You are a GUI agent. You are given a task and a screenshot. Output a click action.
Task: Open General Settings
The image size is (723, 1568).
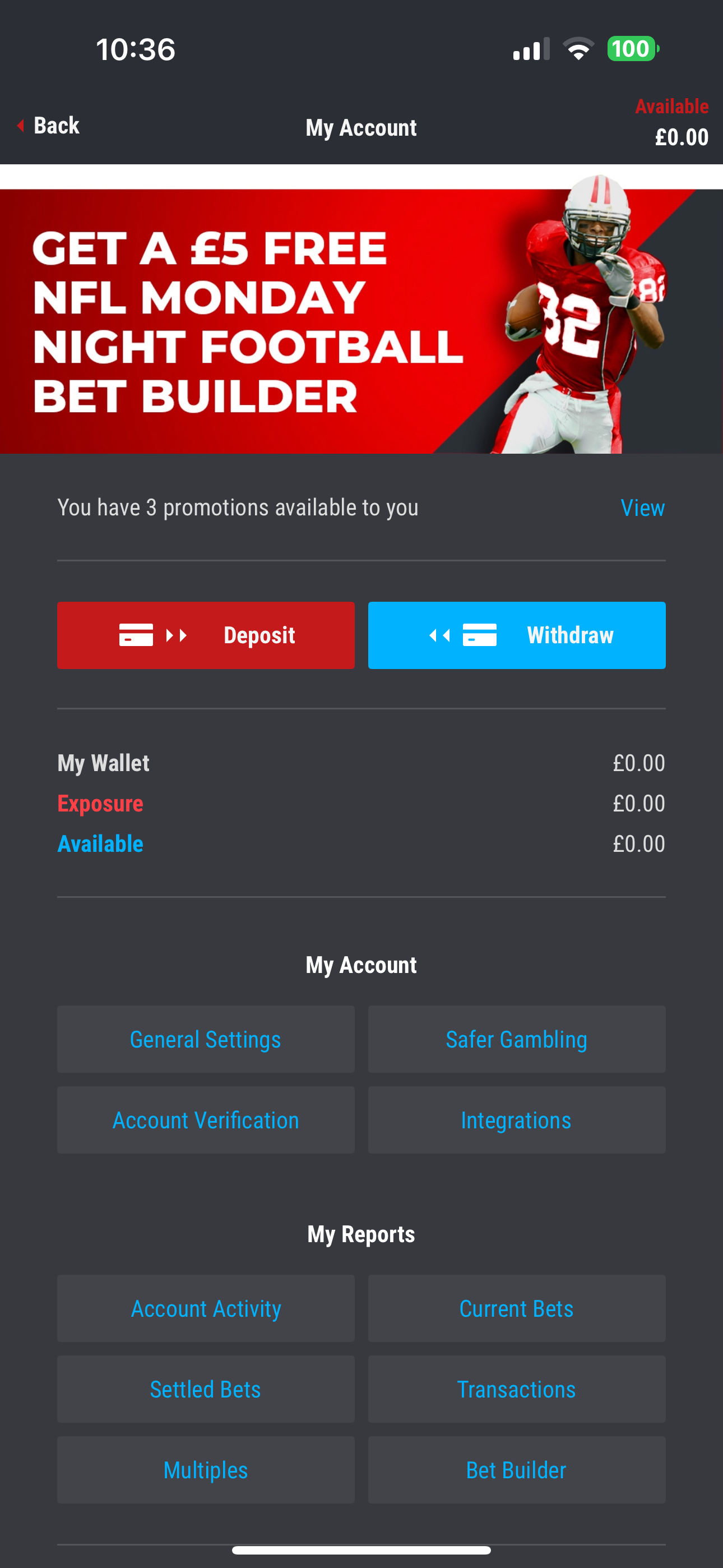(x=206, y=1039)
